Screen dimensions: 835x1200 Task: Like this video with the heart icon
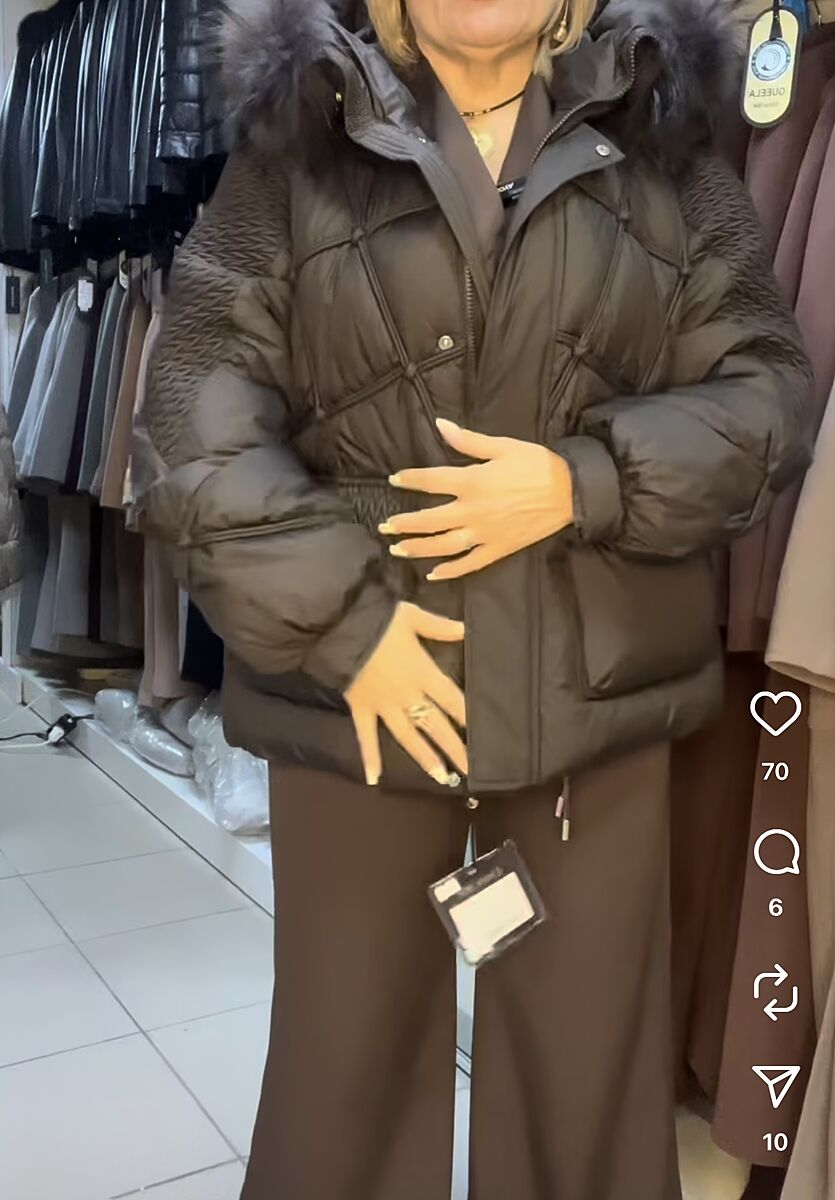click(775, 713)
